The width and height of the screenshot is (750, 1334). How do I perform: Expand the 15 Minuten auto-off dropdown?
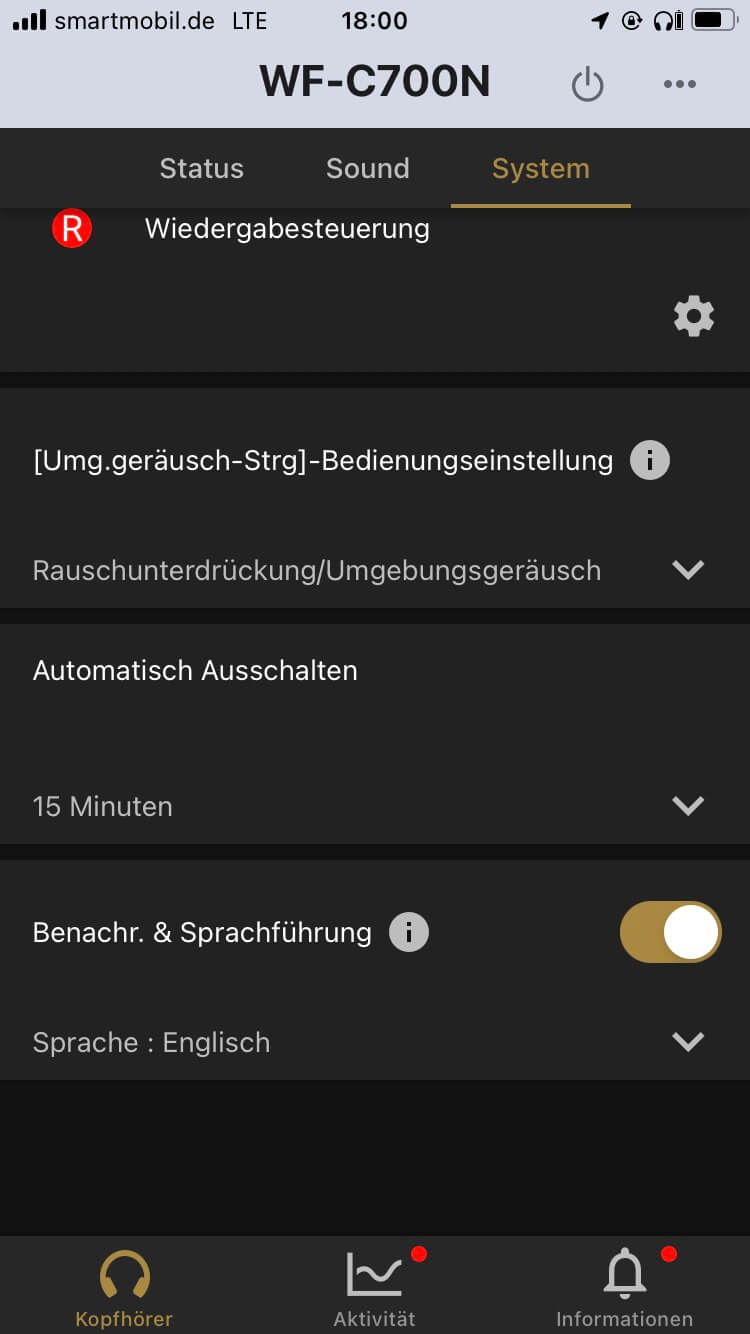tap(688, 806)
